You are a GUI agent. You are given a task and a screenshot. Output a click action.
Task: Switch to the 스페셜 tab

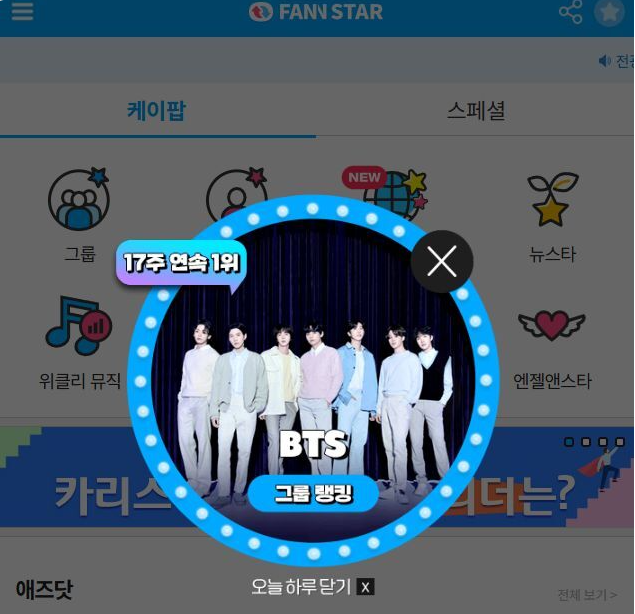coord(475,110)
